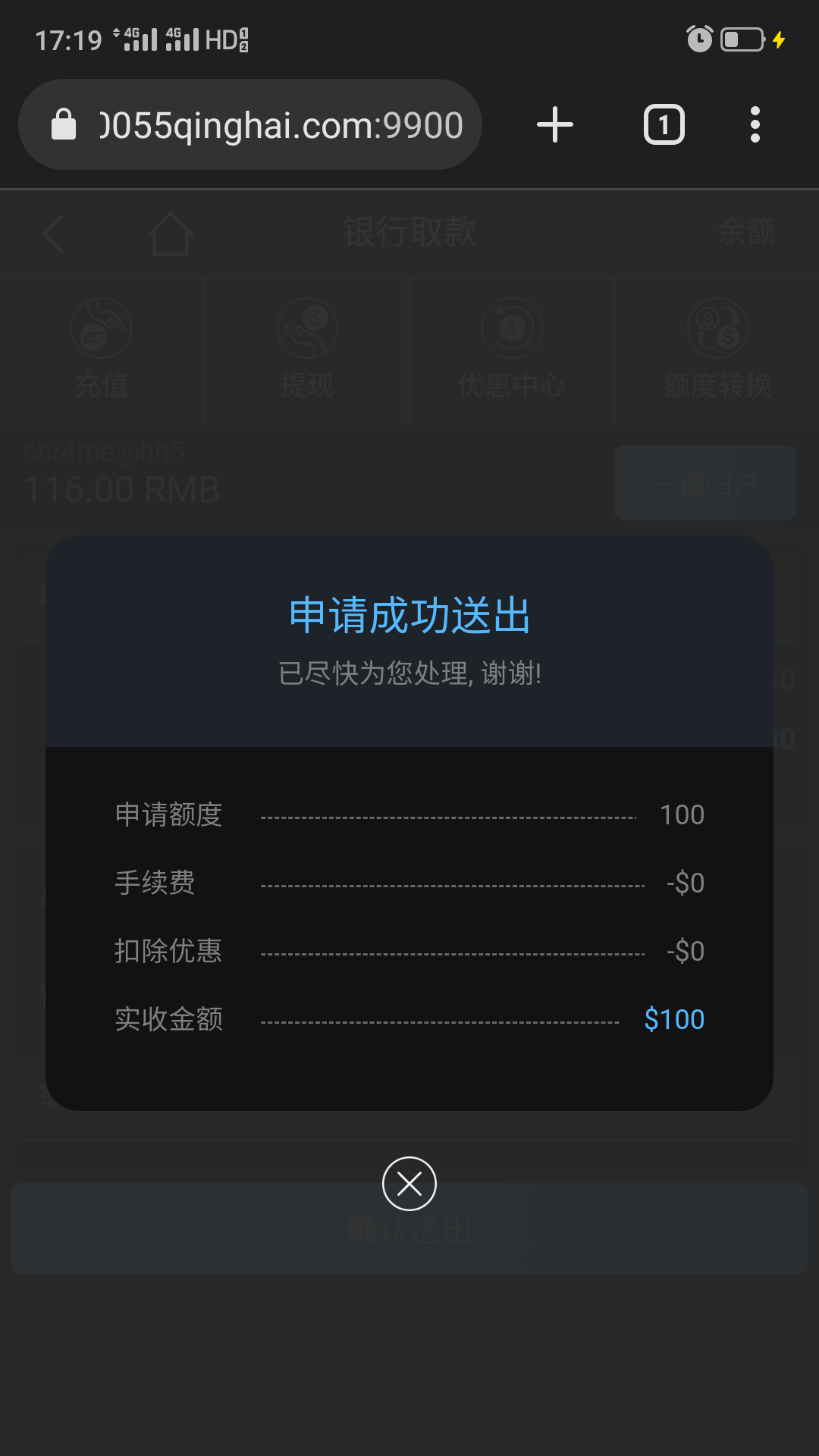
Task: Close the success dialog with the X button
Action: coord(409,1184)
